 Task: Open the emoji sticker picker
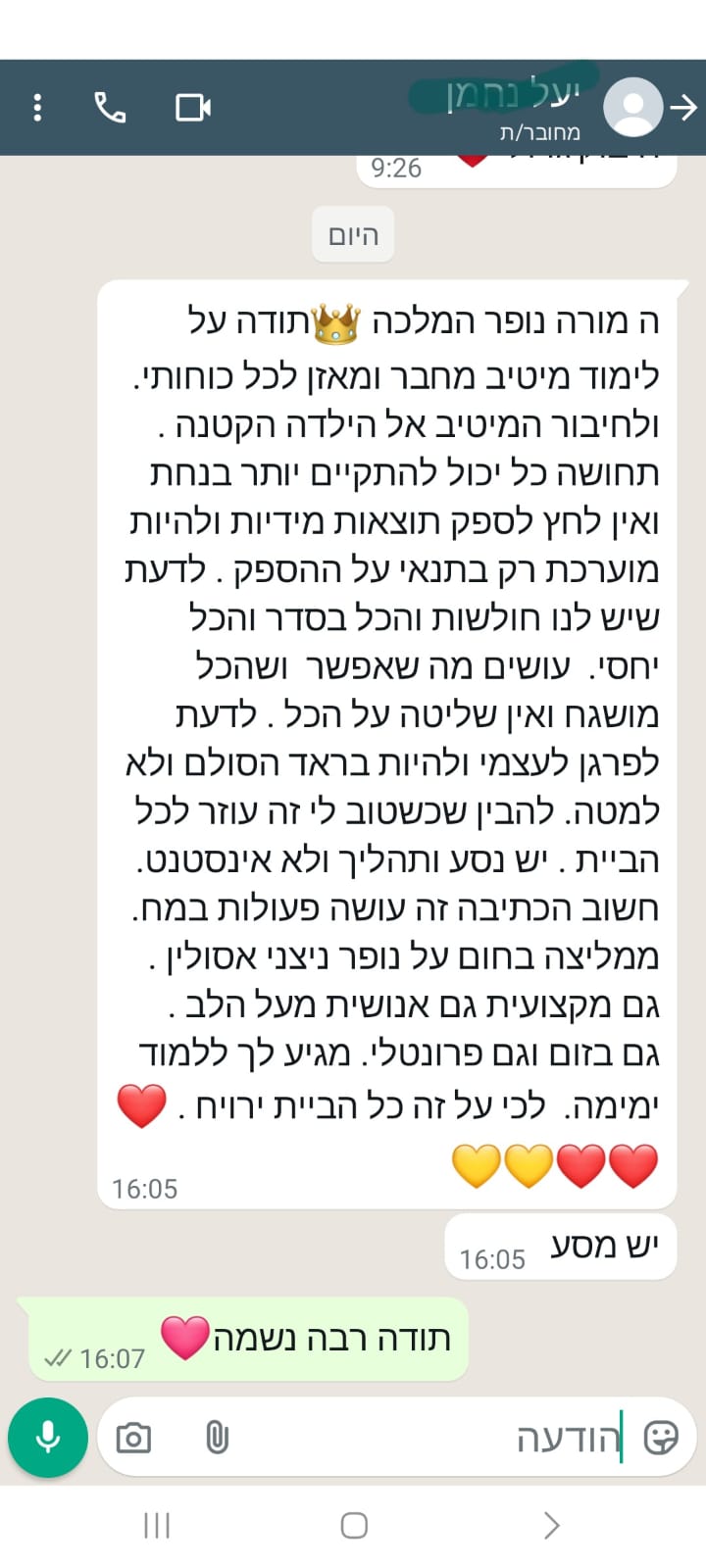pos(661,1438)
